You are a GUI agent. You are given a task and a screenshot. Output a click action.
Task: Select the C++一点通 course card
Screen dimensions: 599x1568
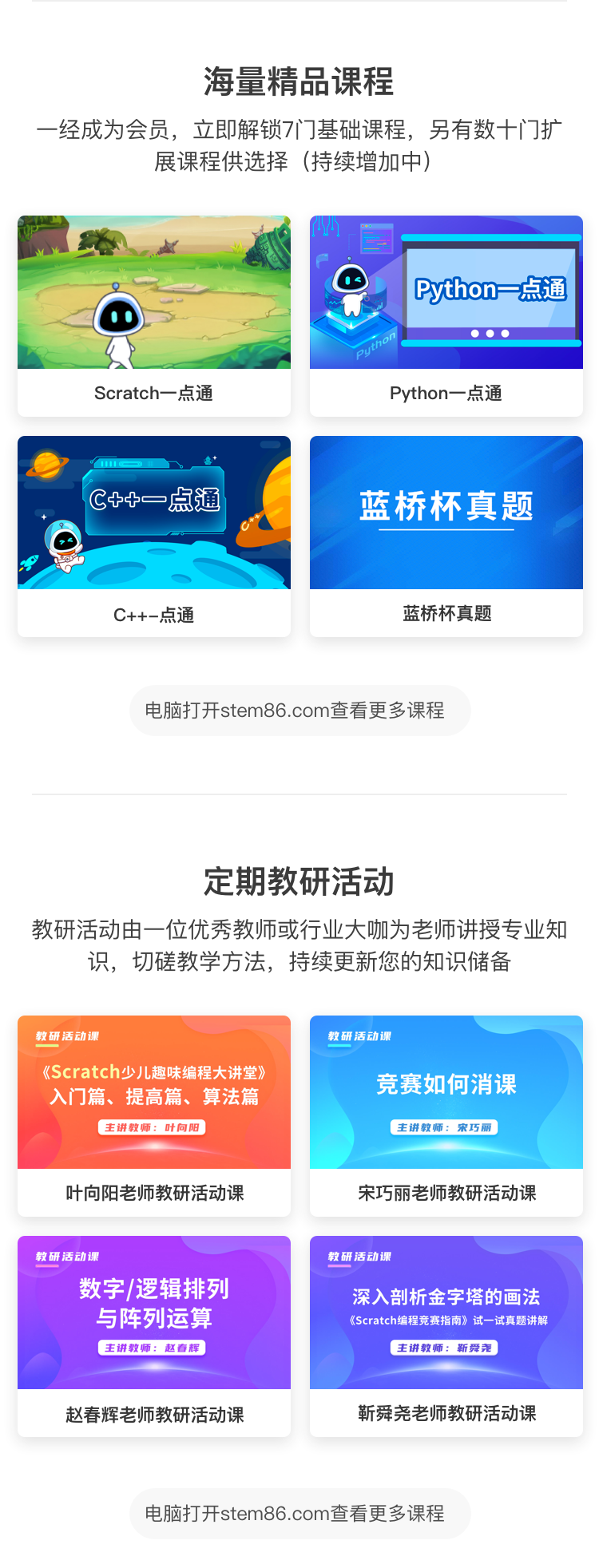[154, 536]
